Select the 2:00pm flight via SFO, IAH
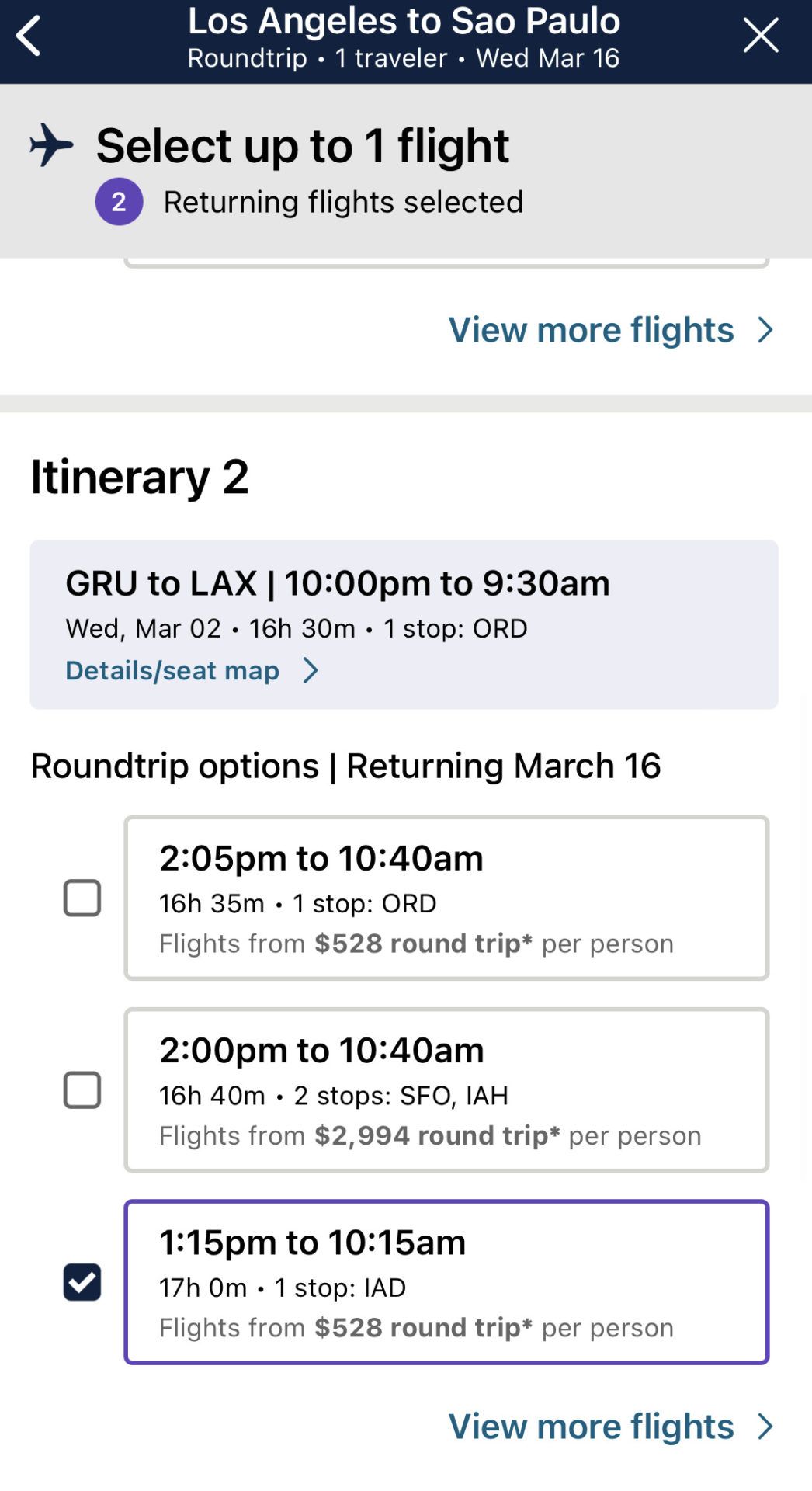The width and height of the screenshot is (812, 1491). [x=82, y=1090]
